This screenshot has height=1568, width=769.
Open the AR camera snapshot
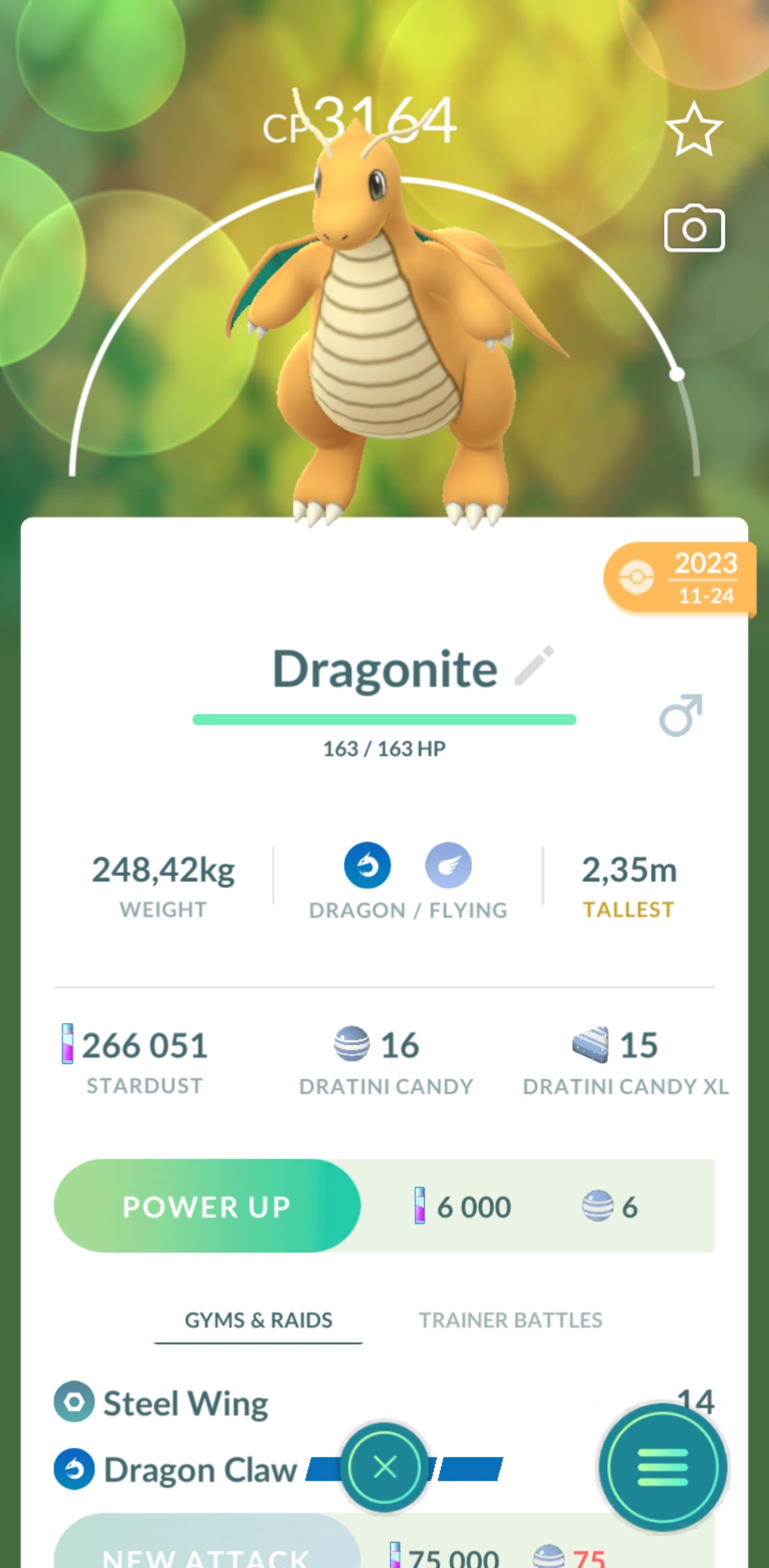(x=694, y=229)
